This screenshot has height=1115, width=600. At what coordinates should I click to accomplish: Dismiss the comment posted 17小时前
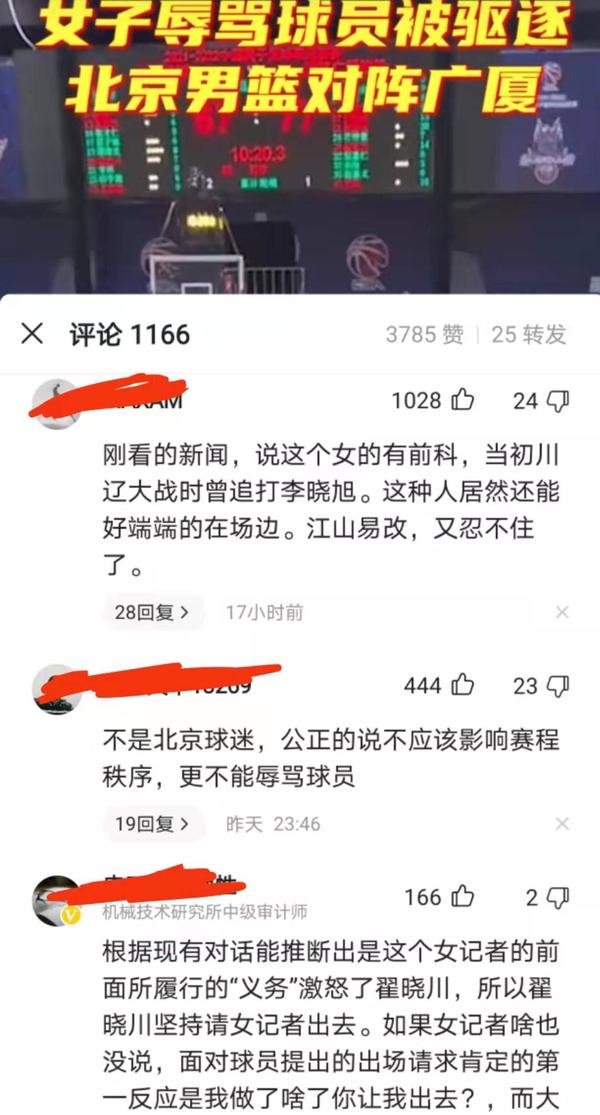[x=562, y=612]
